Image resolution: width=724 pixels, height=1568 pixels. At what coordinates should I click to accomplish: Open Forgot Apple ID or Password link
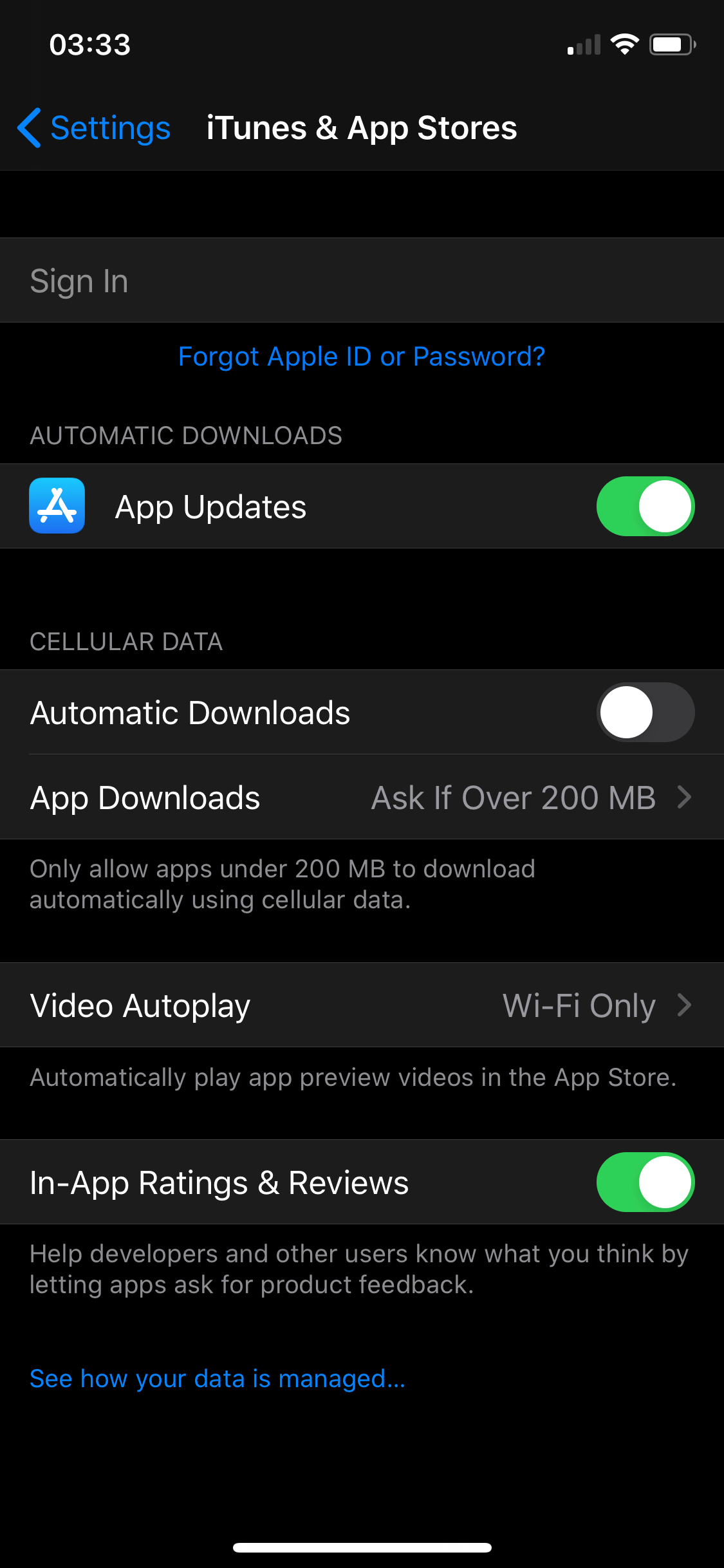click(x=362, y=357)
